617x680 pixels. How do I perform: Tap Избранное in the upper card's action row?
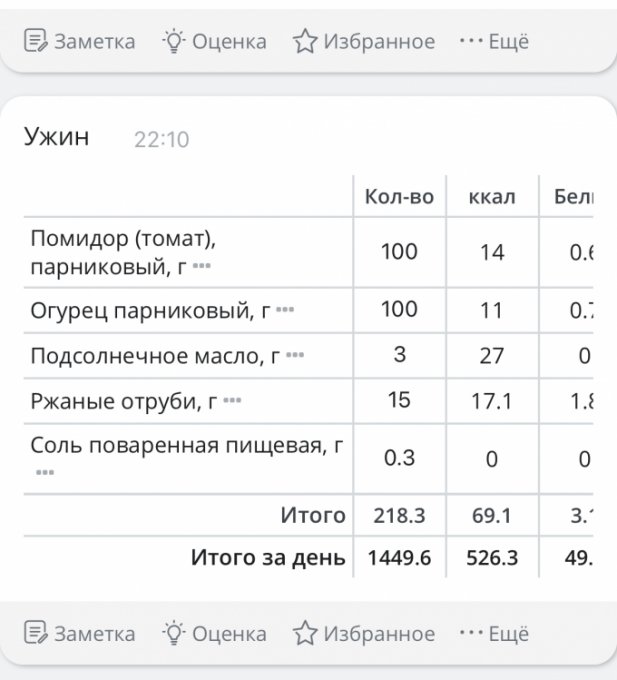[364, 41]
